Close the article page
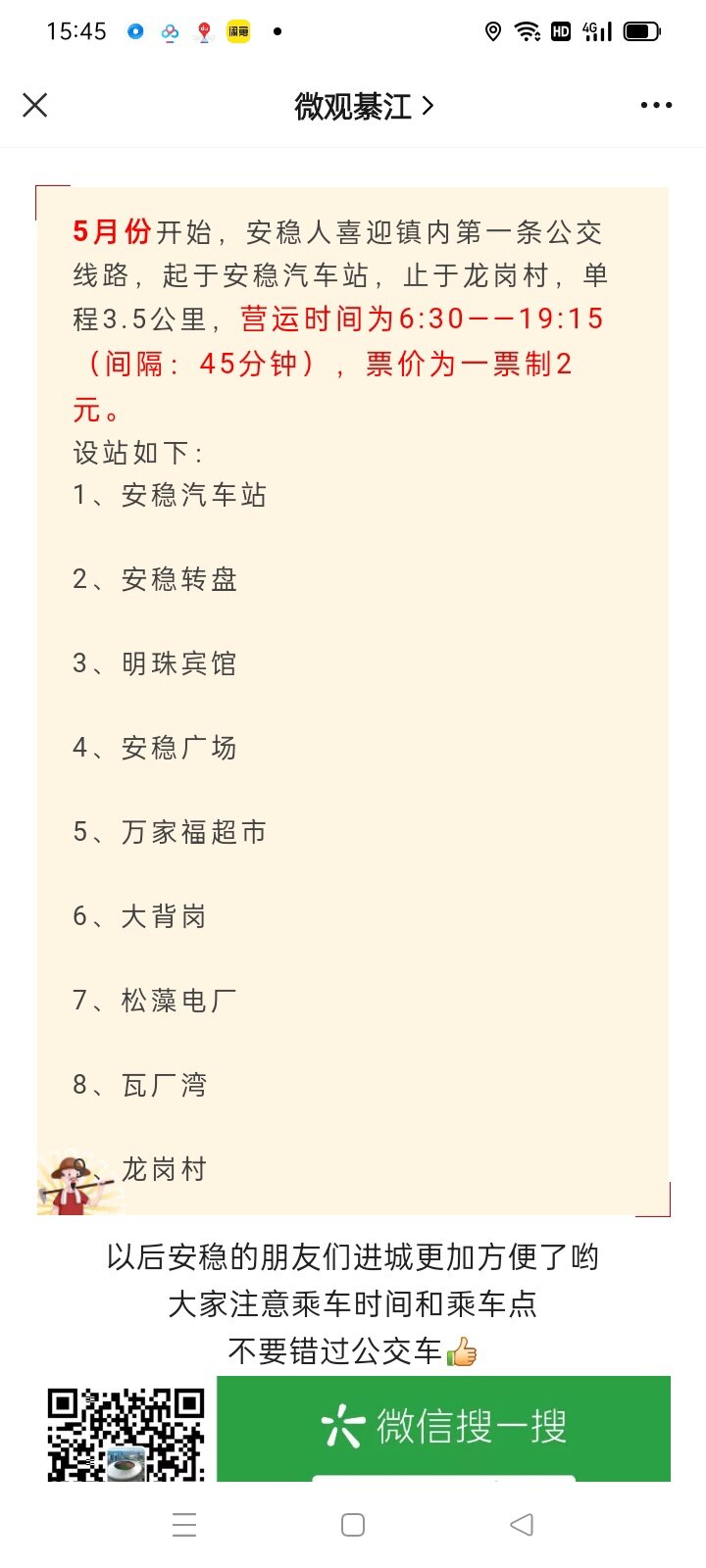The image size is (706, 1568). tap(35, 105)
